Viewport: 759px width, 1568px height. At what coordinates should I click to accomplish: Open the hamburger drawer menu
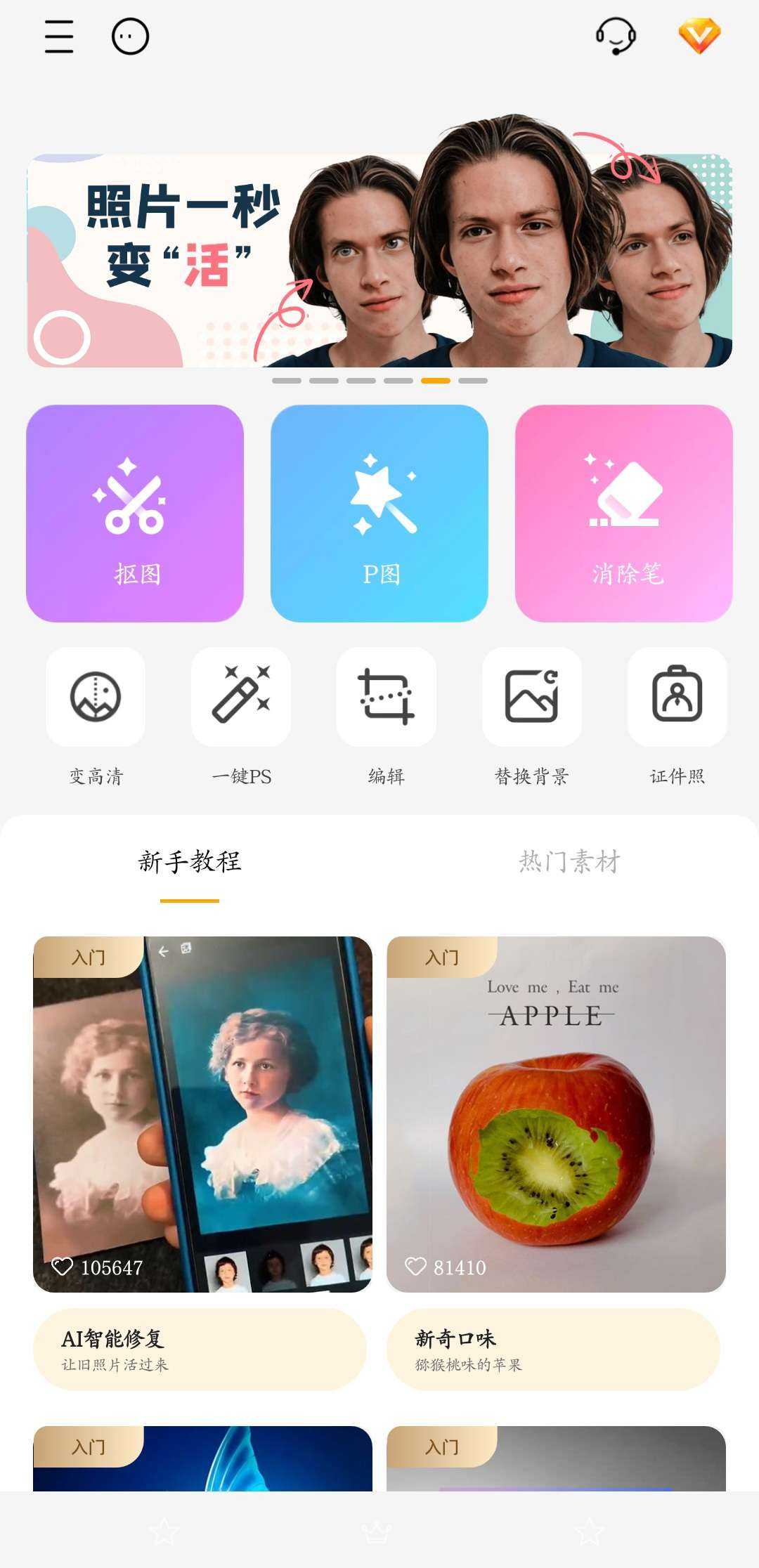(x=59, y=37)
